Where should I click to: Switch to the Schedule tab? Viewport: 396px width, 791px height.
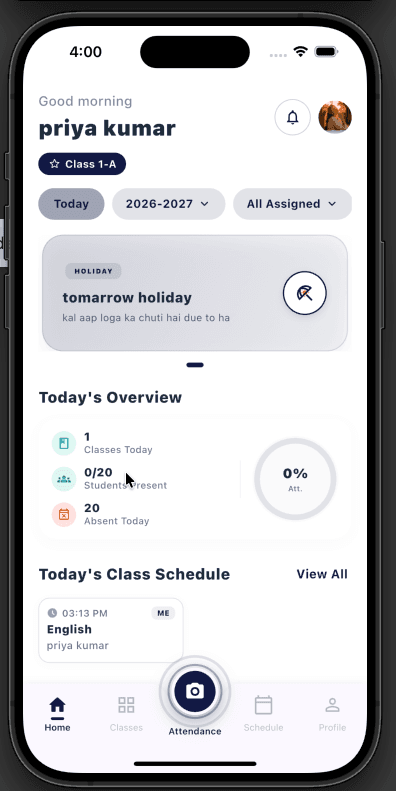[x=263, y=714]
